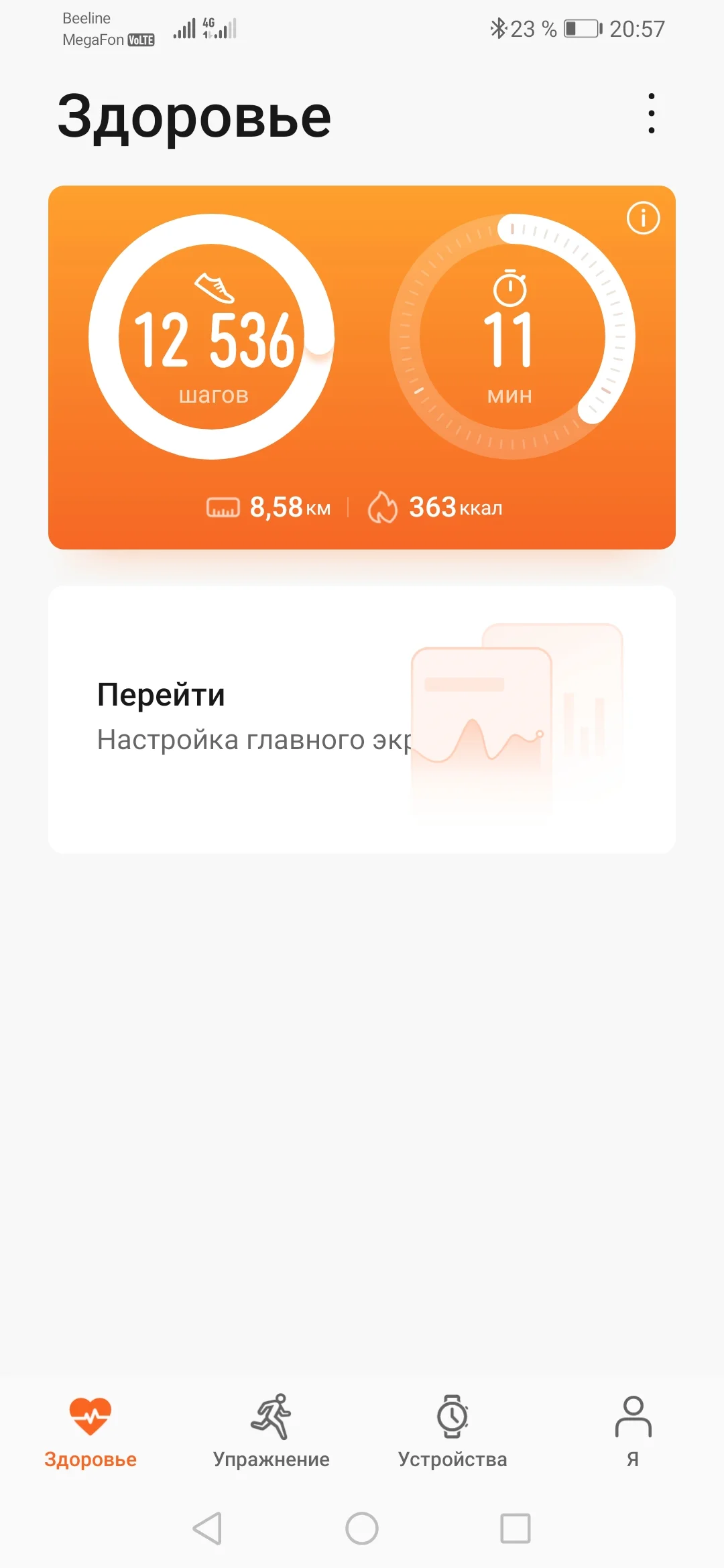Open the three-dot overflow menu
This screenshot has width=724, height=1568.
coord(651,113)
